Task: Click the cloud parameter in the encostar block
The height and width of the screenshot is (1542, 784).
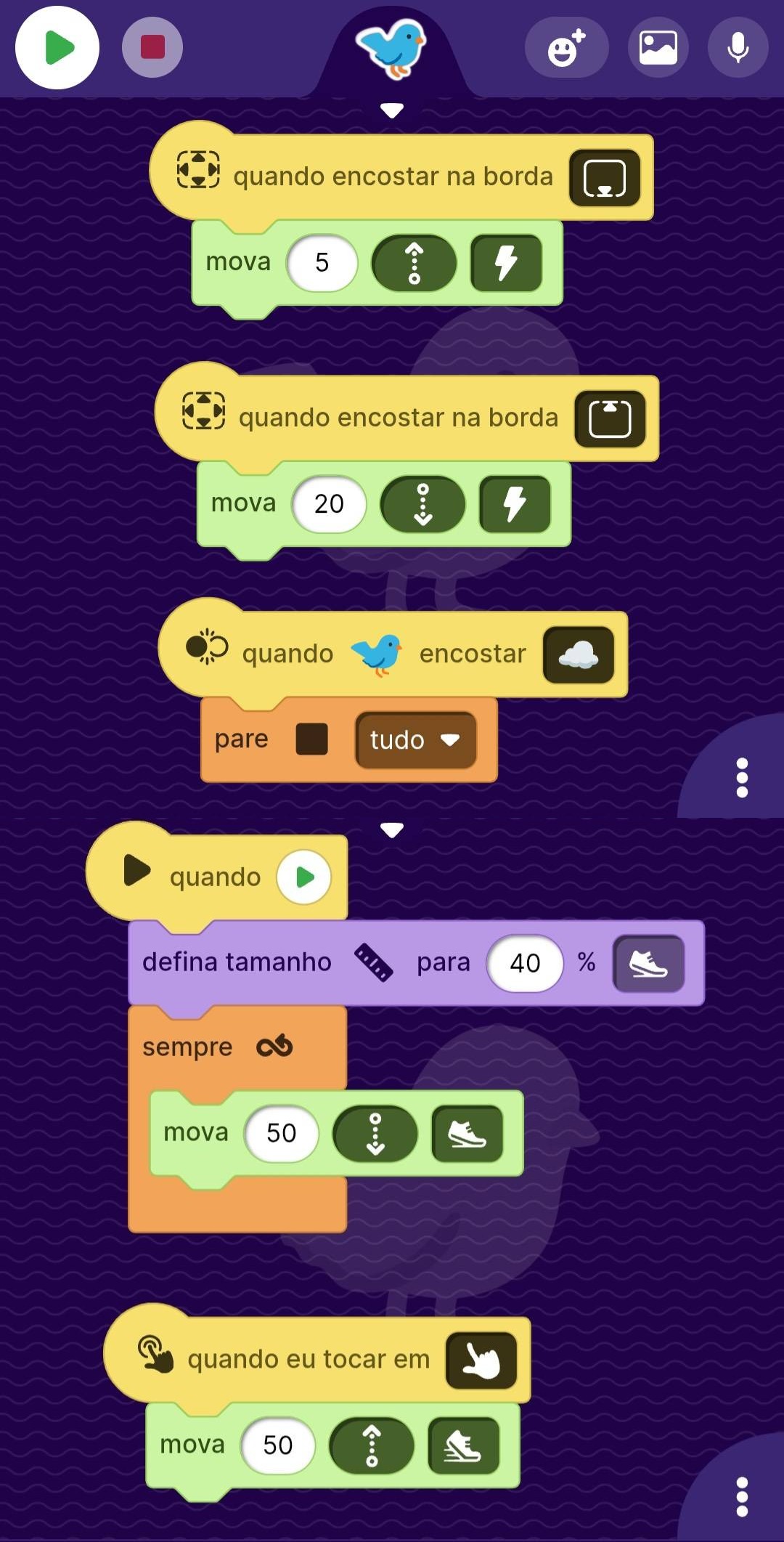Action: pyautogui.click(x=579, y=653)
